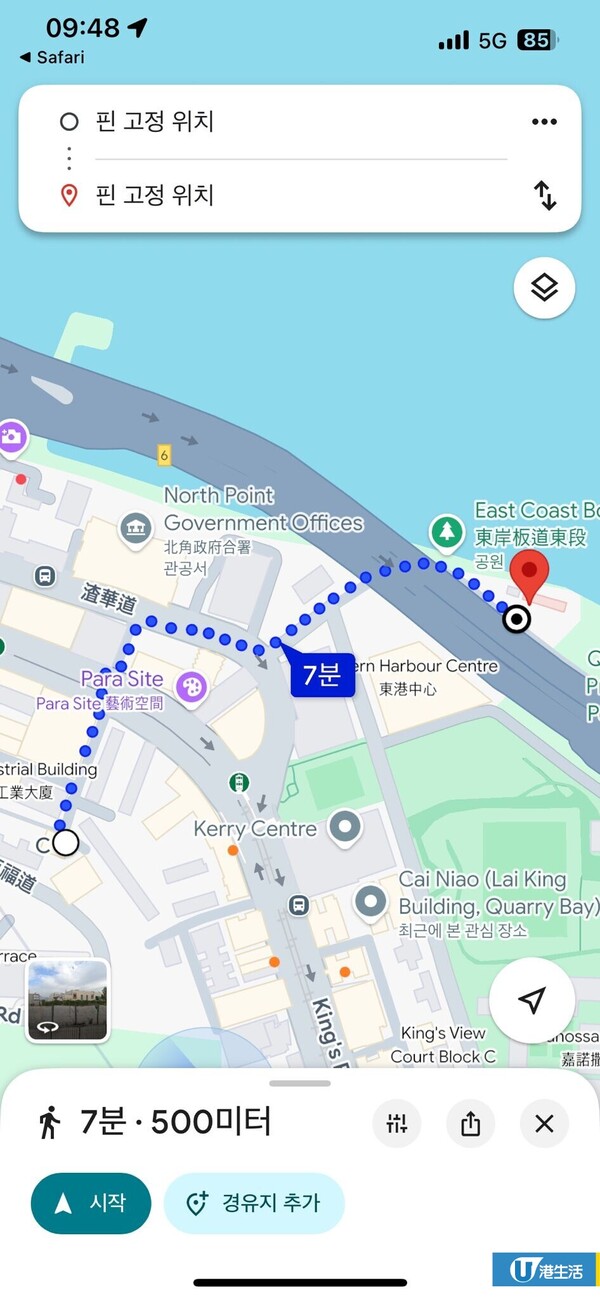
Task: Open the Street View thumbnail
Action: click(67, 1000)
